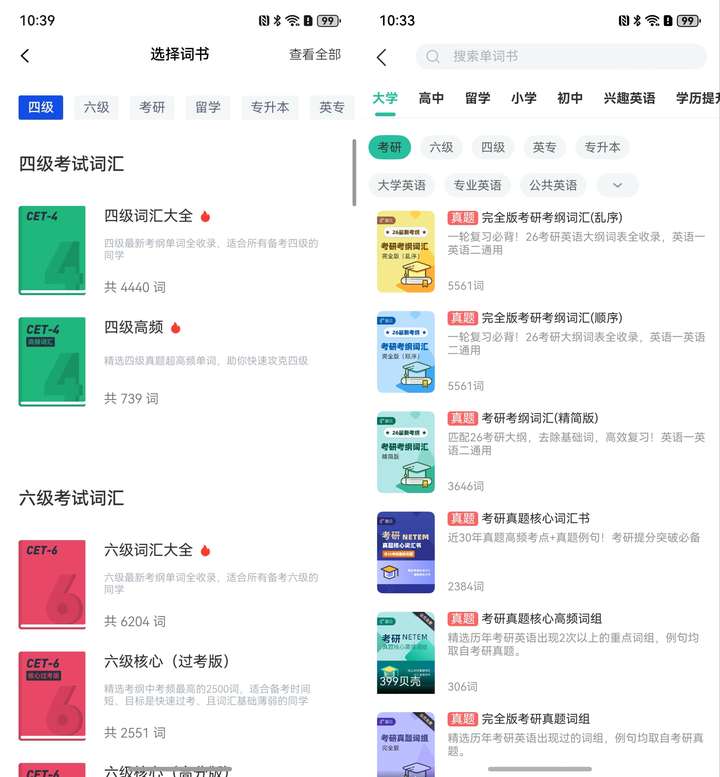Open 四级词汇大全 wordbook
The image size is (720, 777).
[x=148, y=216]
